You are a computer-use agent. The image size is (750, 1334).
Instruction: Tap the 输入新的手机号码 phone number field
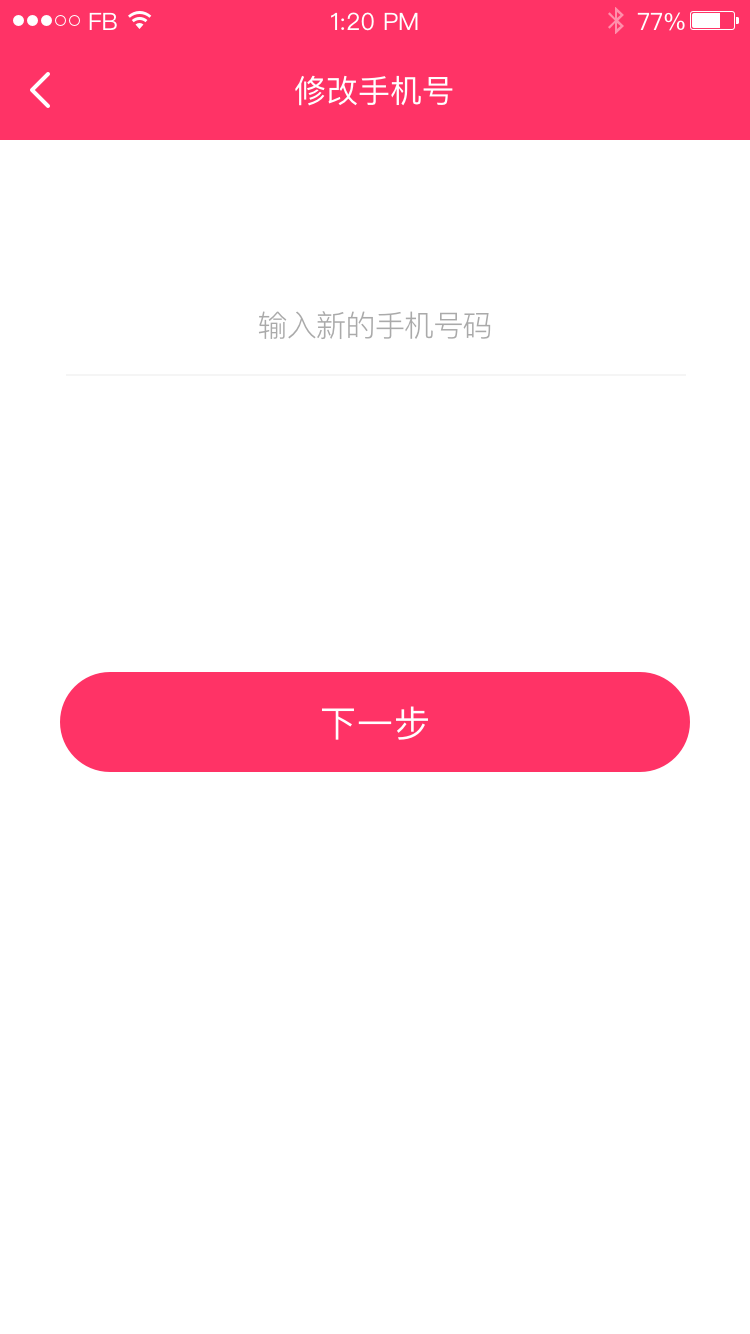pyautogui.click(x=375, y=326)
